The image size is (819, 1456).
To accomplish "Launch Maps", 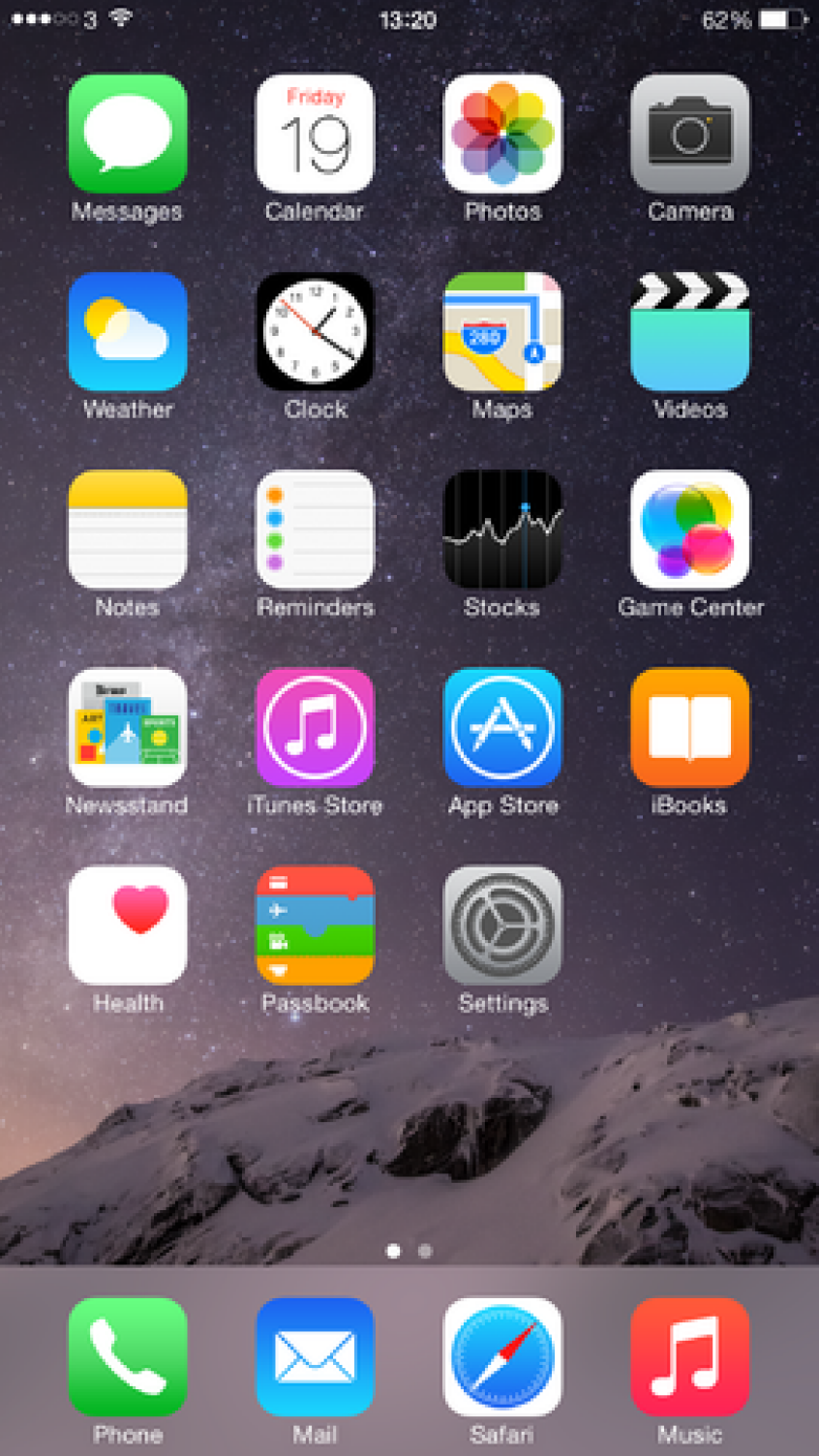I will (502, 331).
